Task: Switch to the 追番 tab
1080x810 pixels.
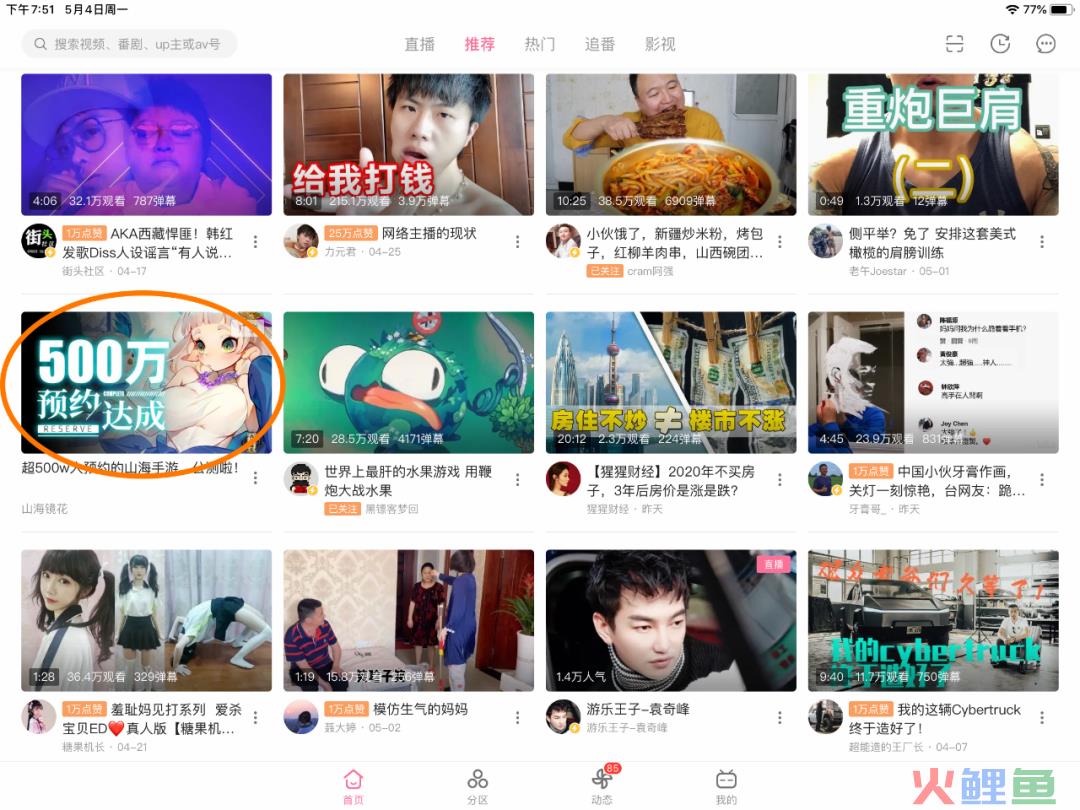Action: pos(600,44)
